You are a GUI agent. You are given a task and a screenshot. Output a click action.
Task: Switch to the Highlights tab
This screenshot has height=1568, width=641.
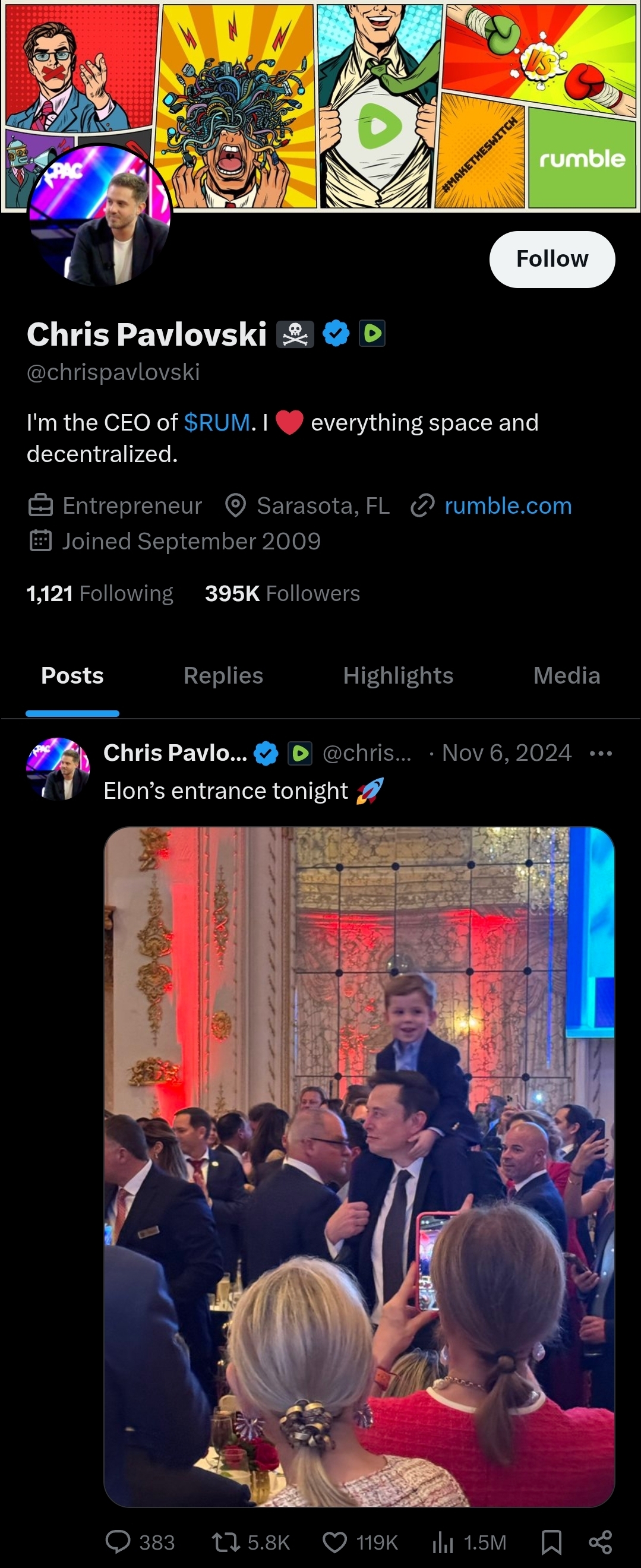click(398, 676)
